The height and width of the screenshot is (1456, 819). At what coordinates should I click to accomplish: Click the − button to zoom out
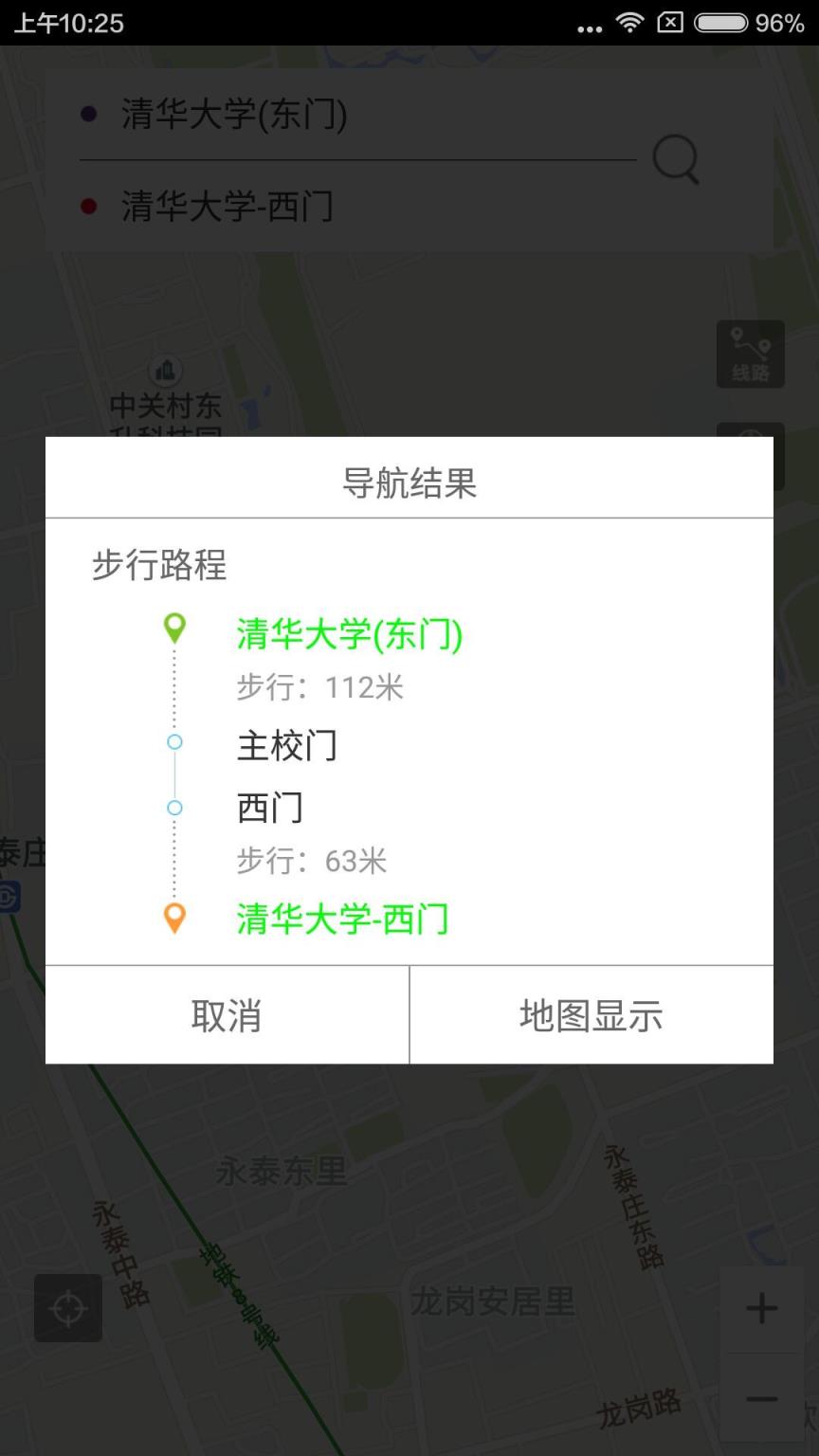(761, 1400)
